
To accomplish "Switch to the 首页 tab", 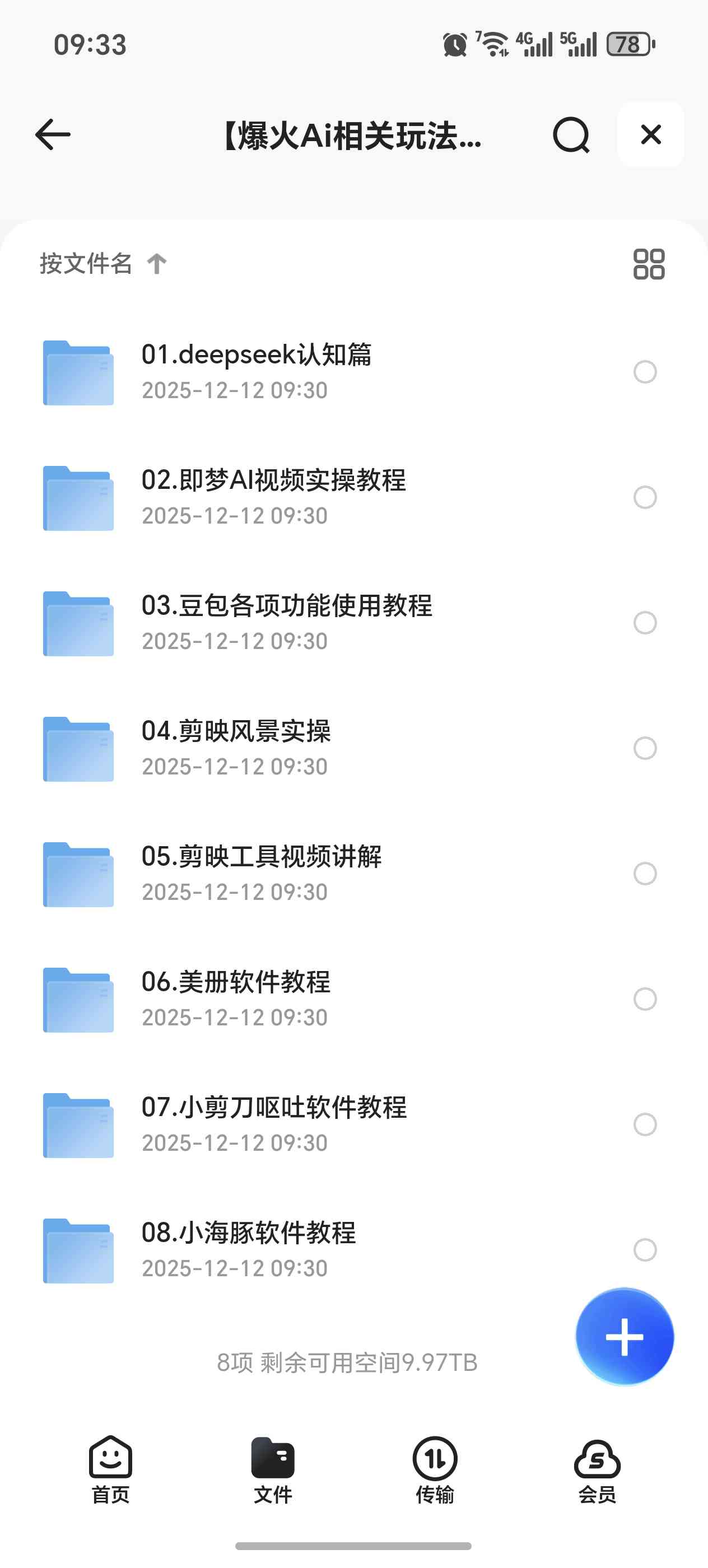I will [110, 1469].
